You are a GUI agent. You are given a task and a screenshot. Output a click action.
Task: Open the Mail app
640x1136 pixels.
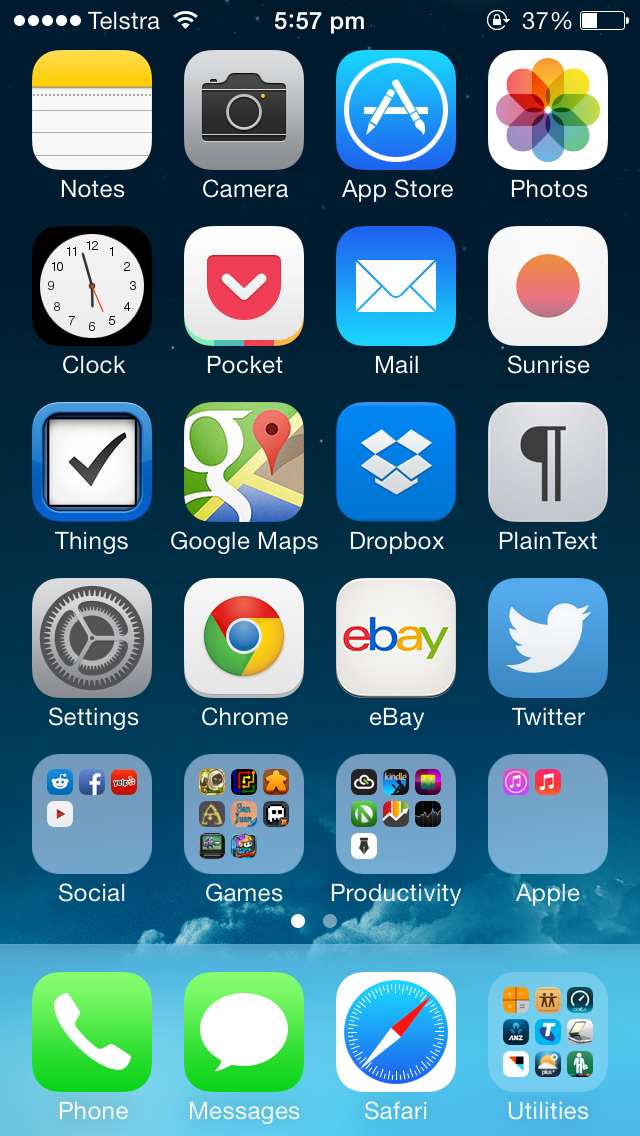[396, 286]
